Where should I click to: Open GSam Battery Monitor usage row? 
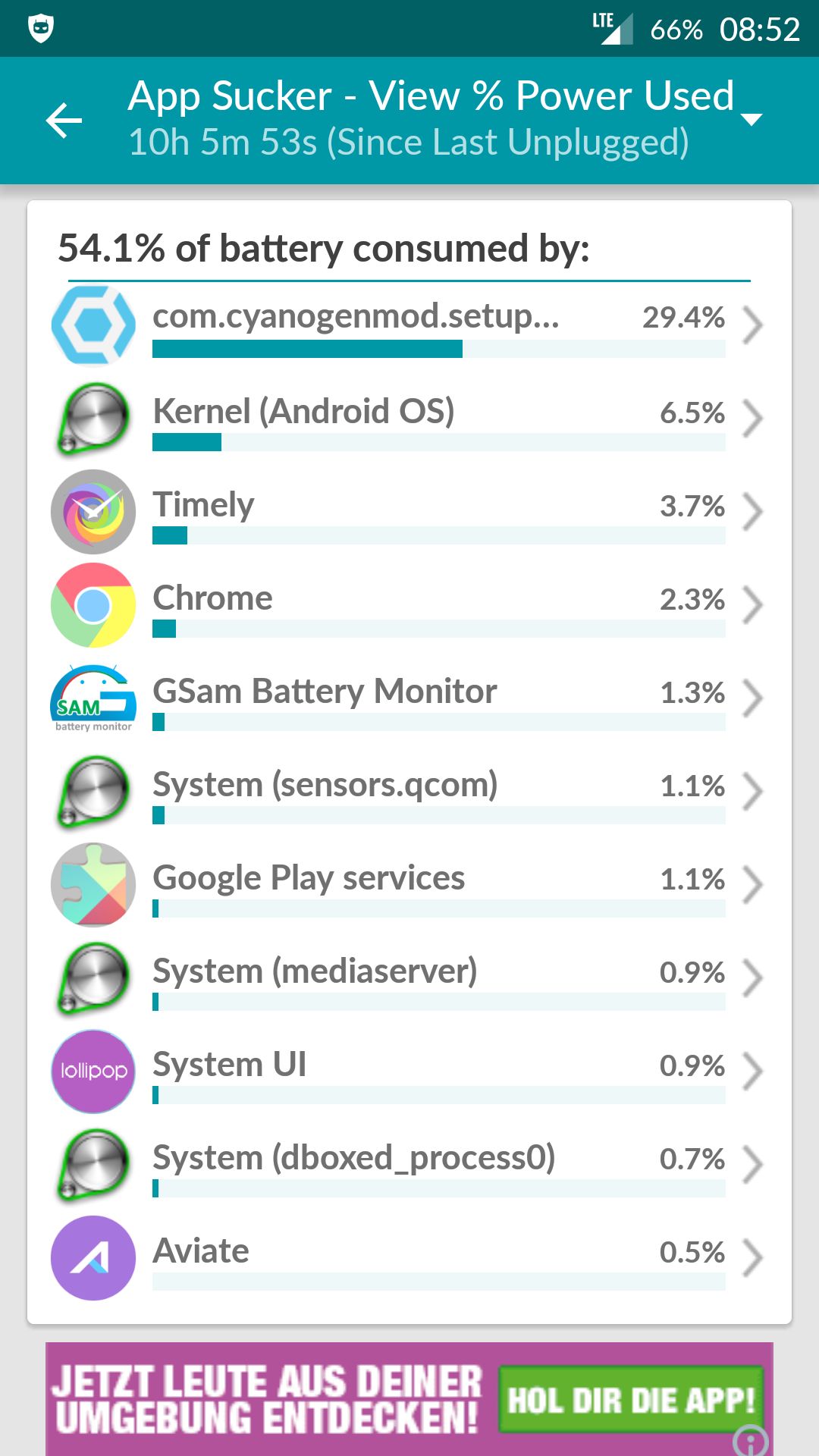409,699
